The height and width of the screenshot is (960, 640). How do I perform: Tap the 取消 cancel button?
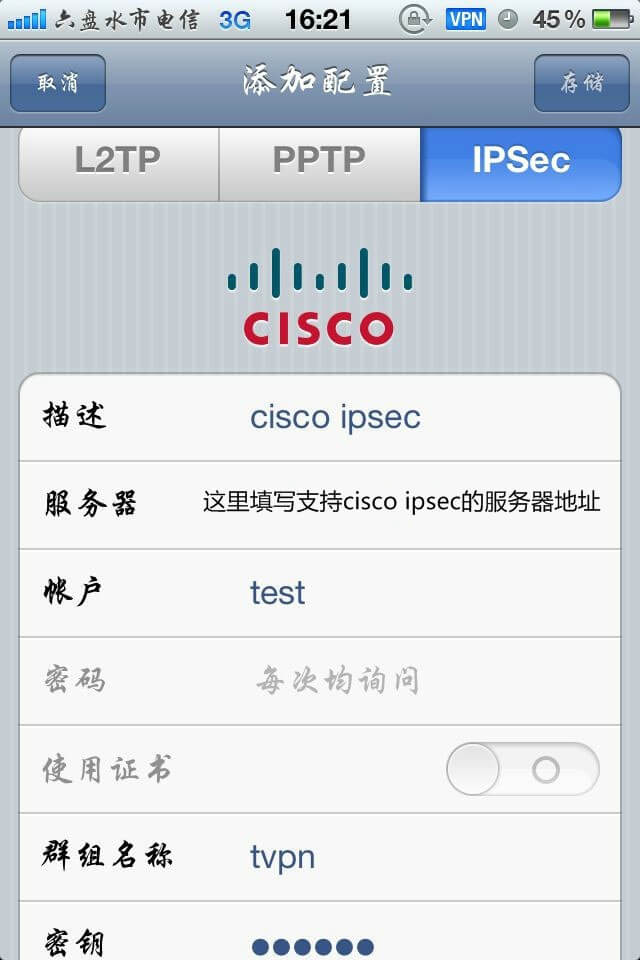58,83
